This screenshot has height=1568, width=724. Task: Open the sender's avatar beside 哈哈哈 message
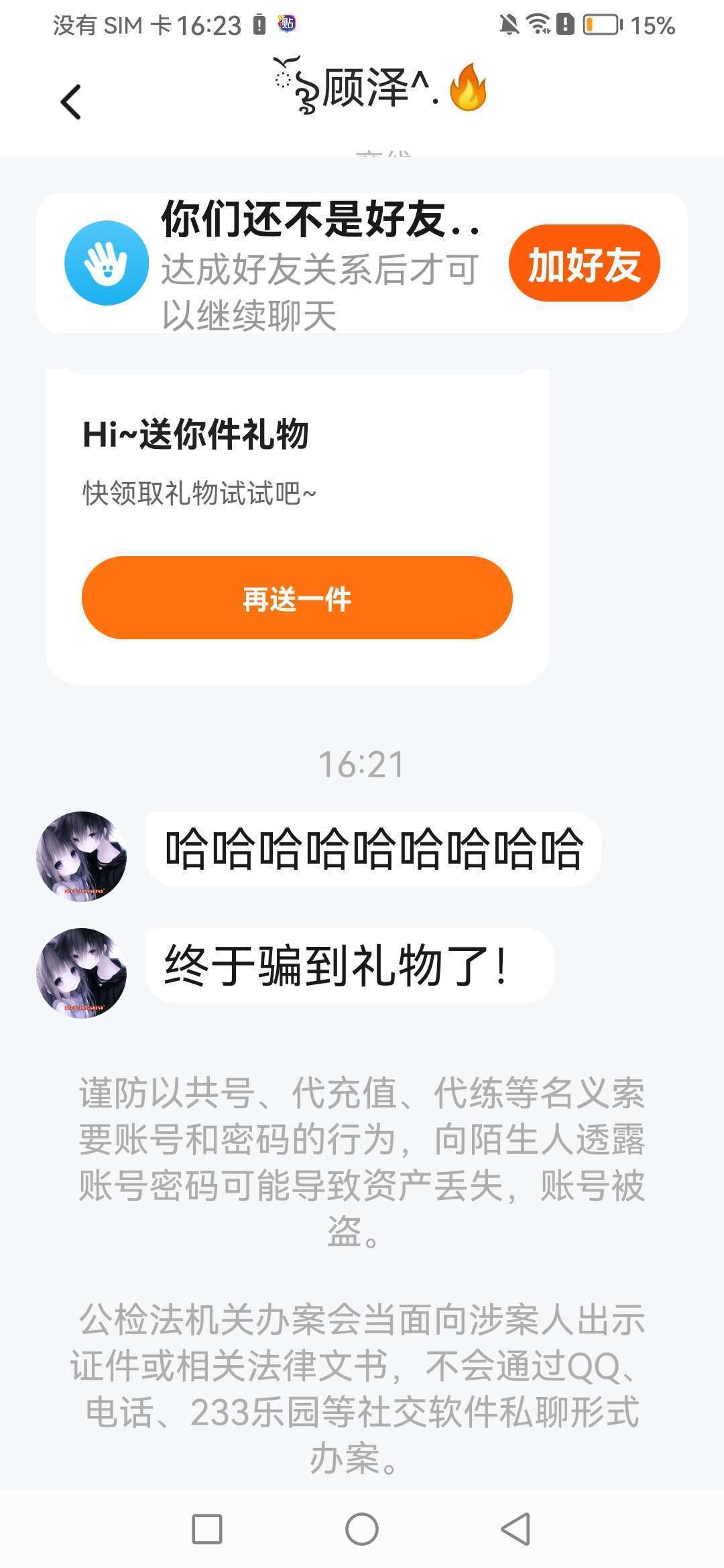tap(82, 856)
